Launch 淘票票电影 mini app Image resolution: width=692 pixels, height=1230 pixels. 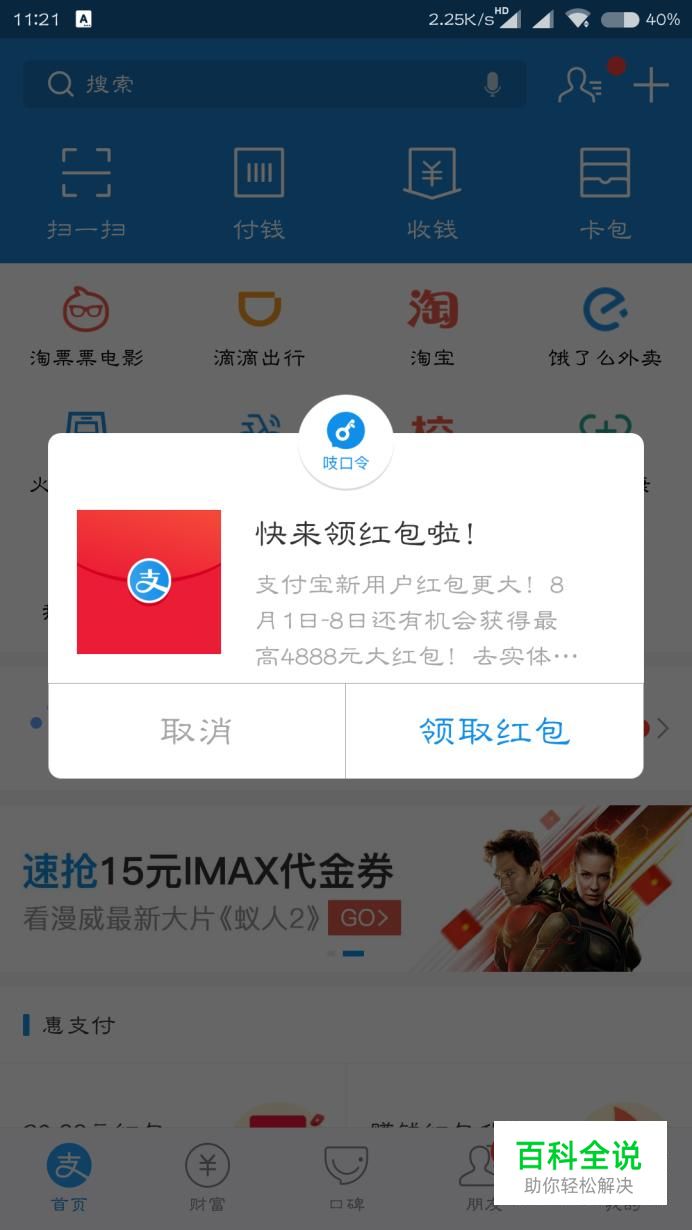pos(86,325)
